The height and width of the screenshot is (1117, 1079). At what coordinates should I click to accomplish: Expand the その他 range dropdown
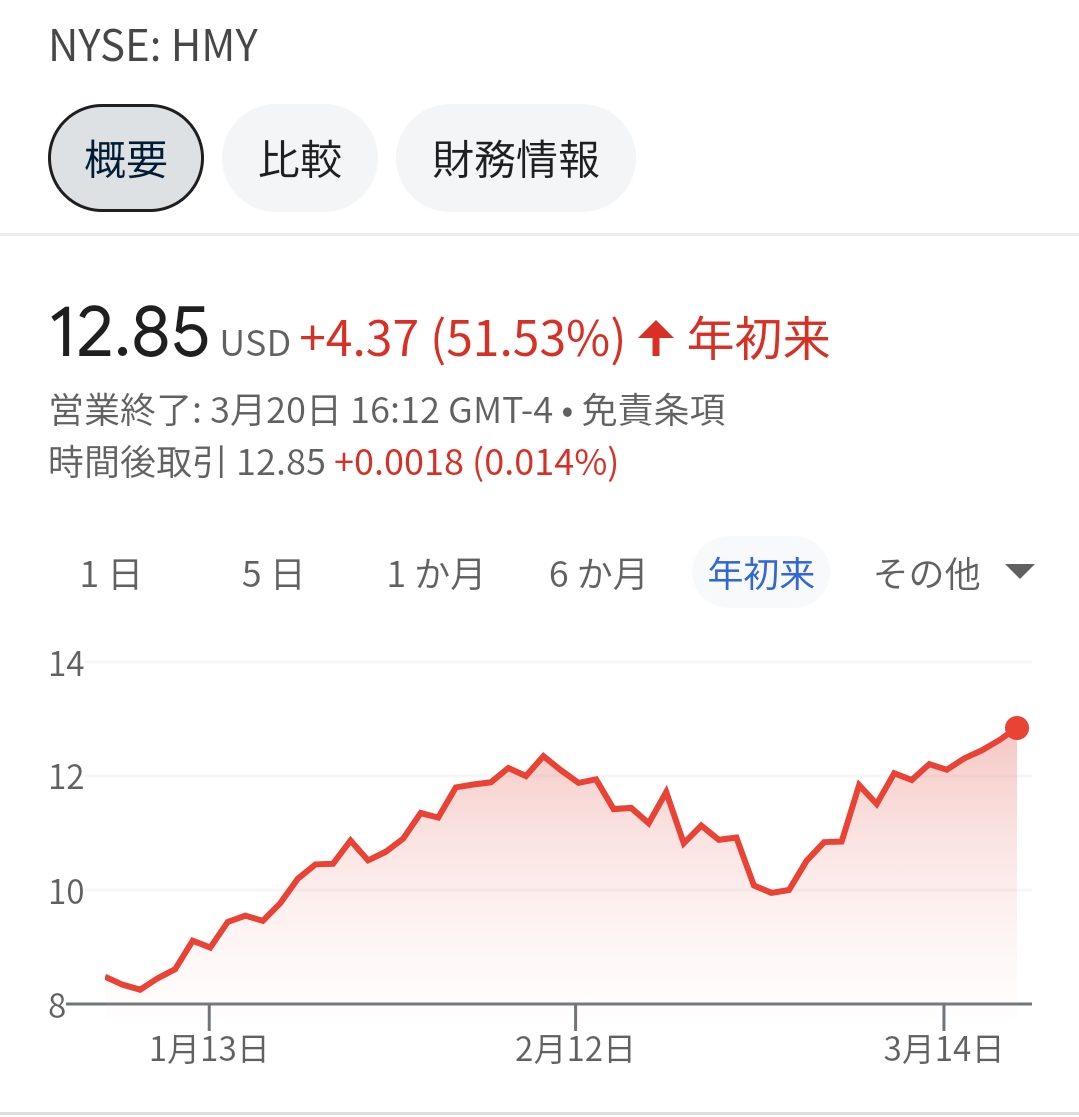pyautogui.click(x=950, y=574)
